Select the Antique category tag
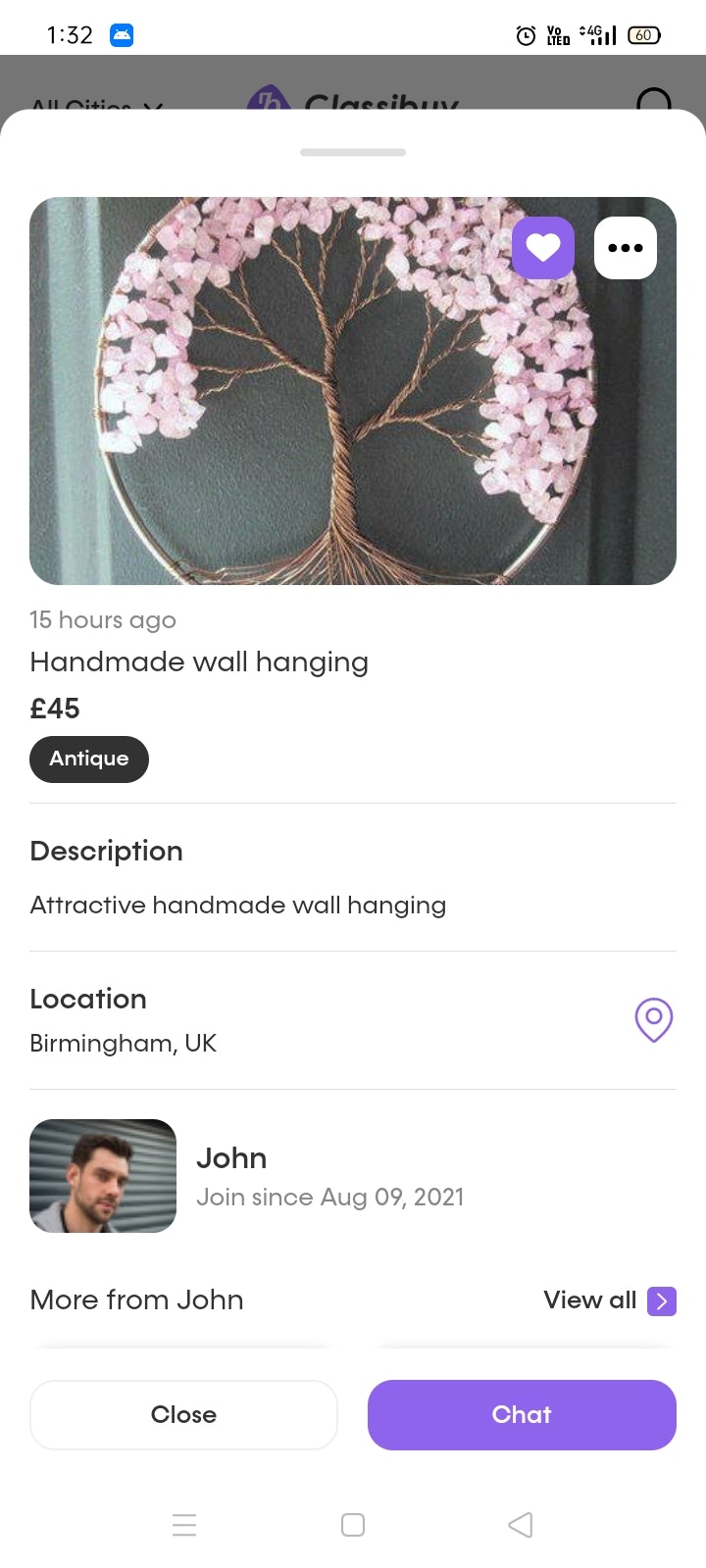Image resolution: width=706 pixels, height=1568 pixels. click(89, 759)
